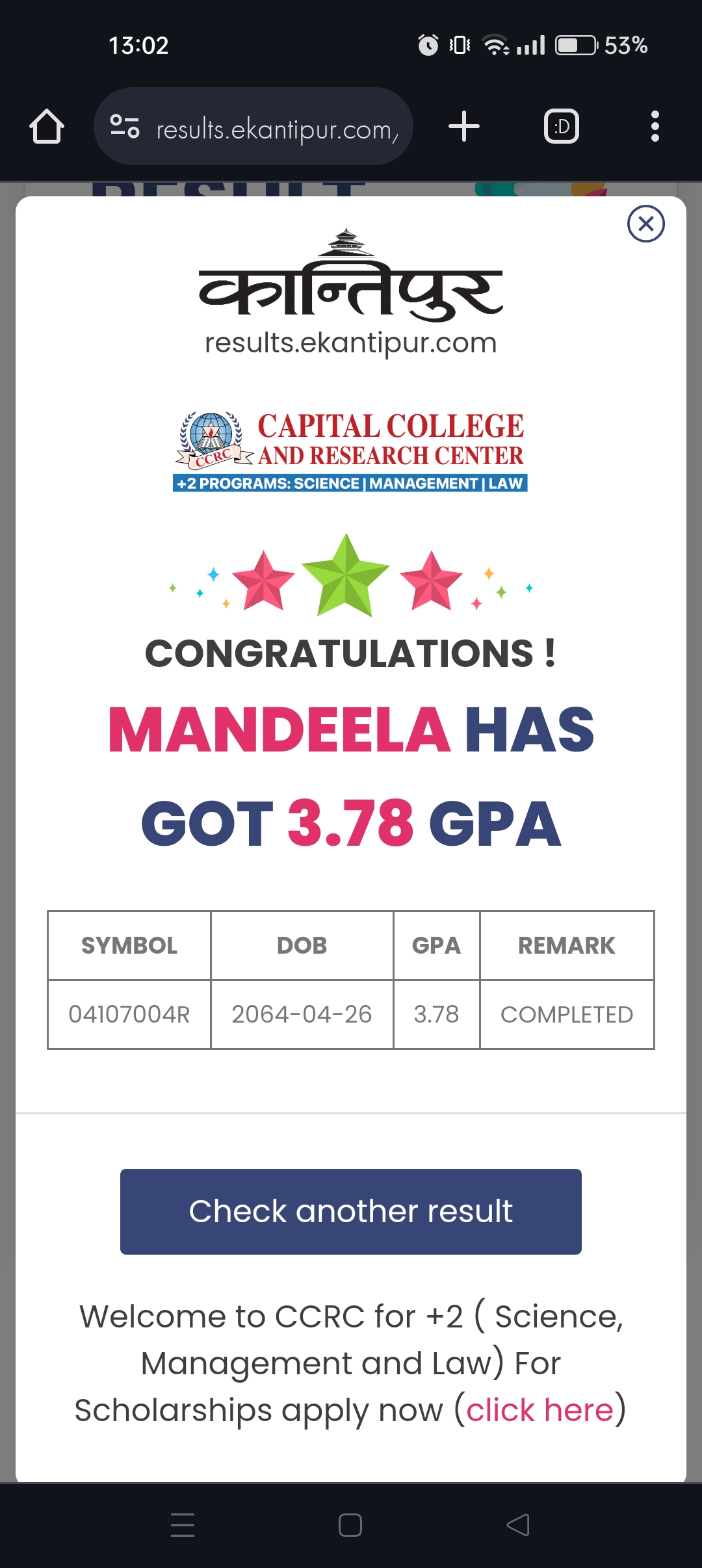Go back using system navigation
This screenshot has width=702, height=1568.
coord(518,1524)
